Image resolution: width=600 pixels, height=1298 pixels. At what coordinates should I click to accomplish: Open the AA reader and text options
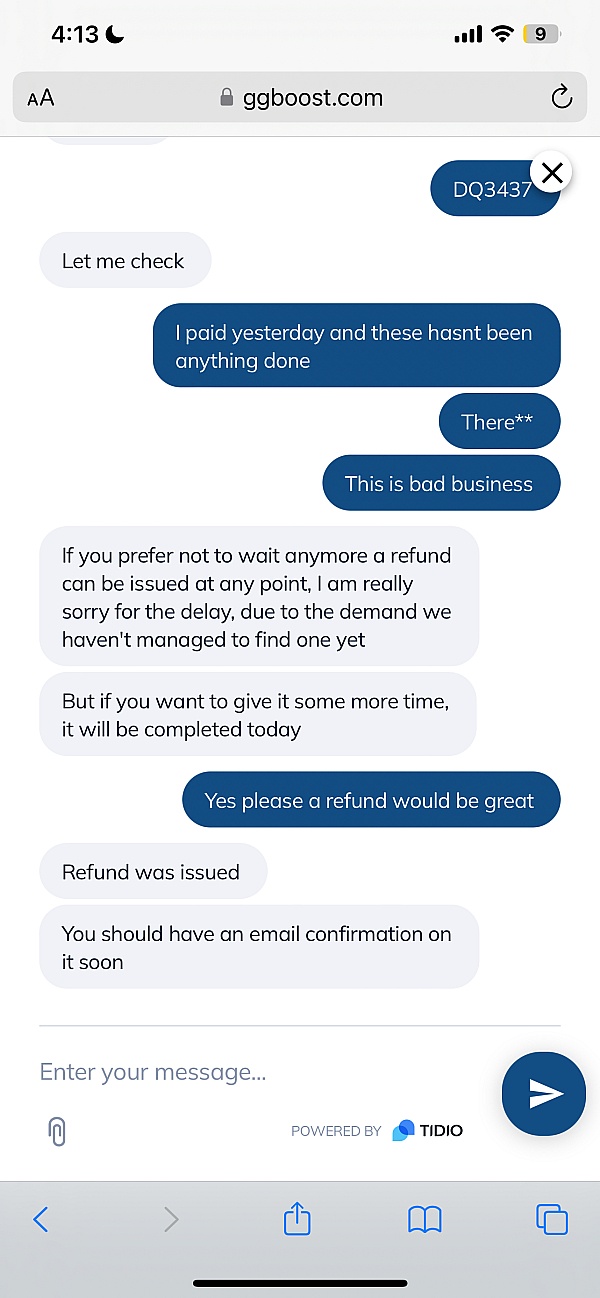tap(41, 98)
